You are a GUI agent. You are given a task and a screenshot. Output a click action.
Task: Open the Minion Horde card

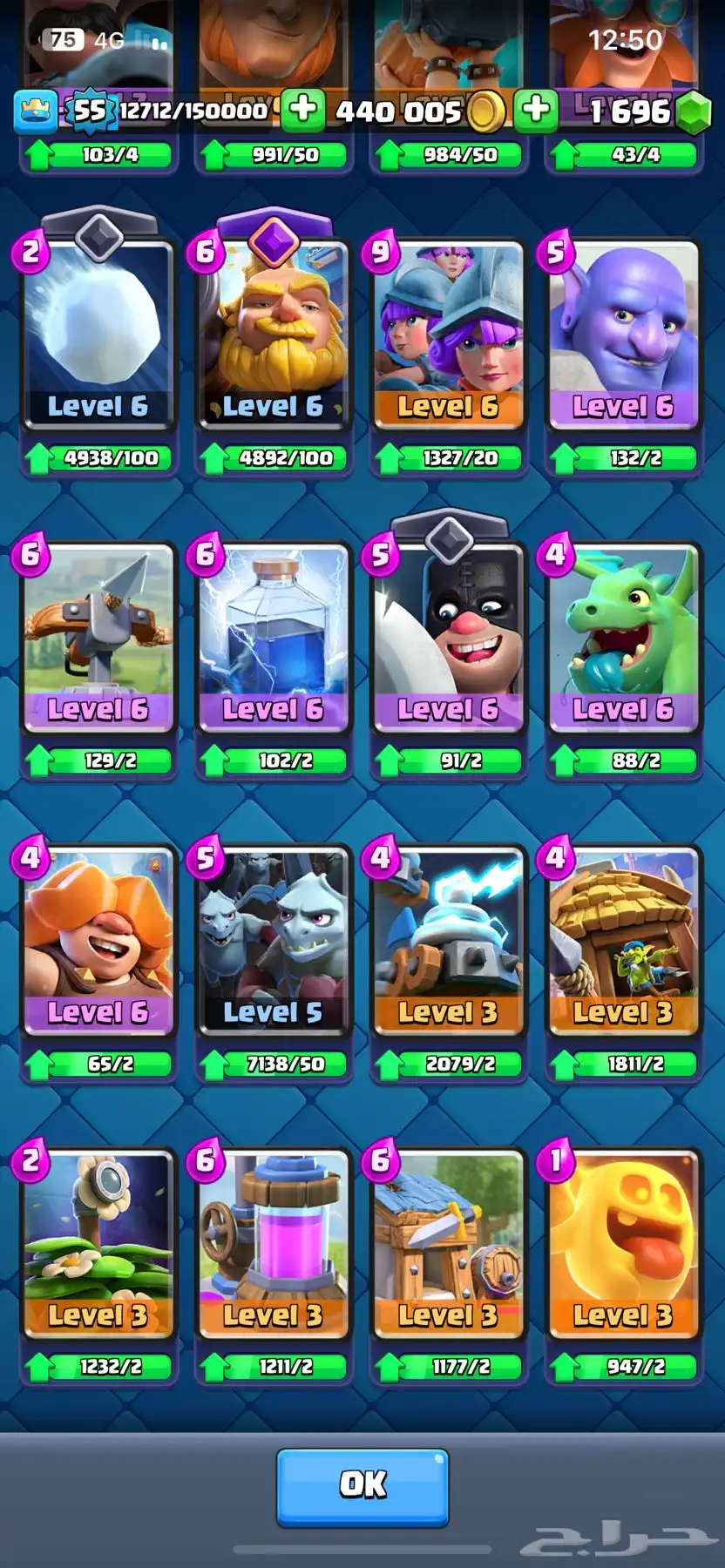coord(274,941)
